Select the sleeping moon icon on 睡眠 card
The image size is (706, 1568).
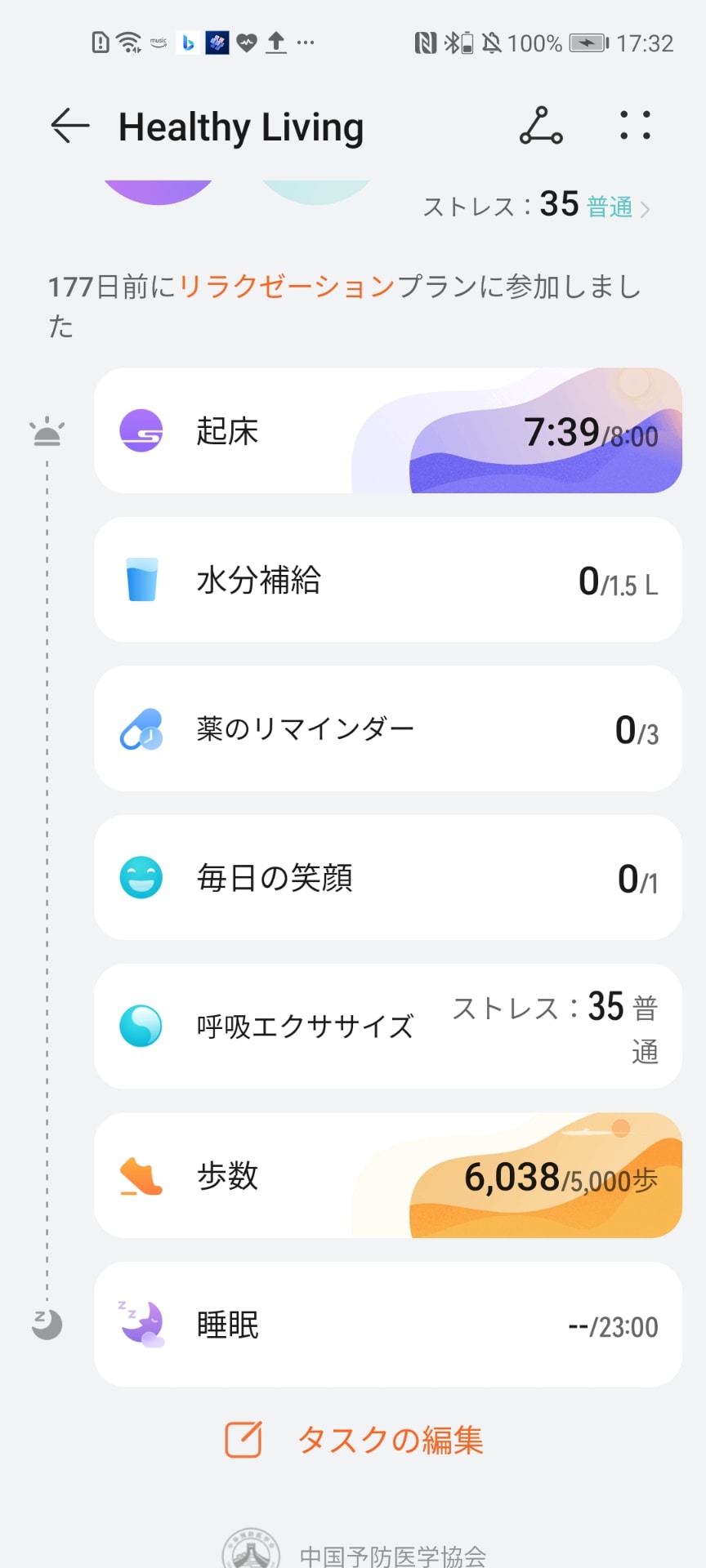click(142, 1325)
